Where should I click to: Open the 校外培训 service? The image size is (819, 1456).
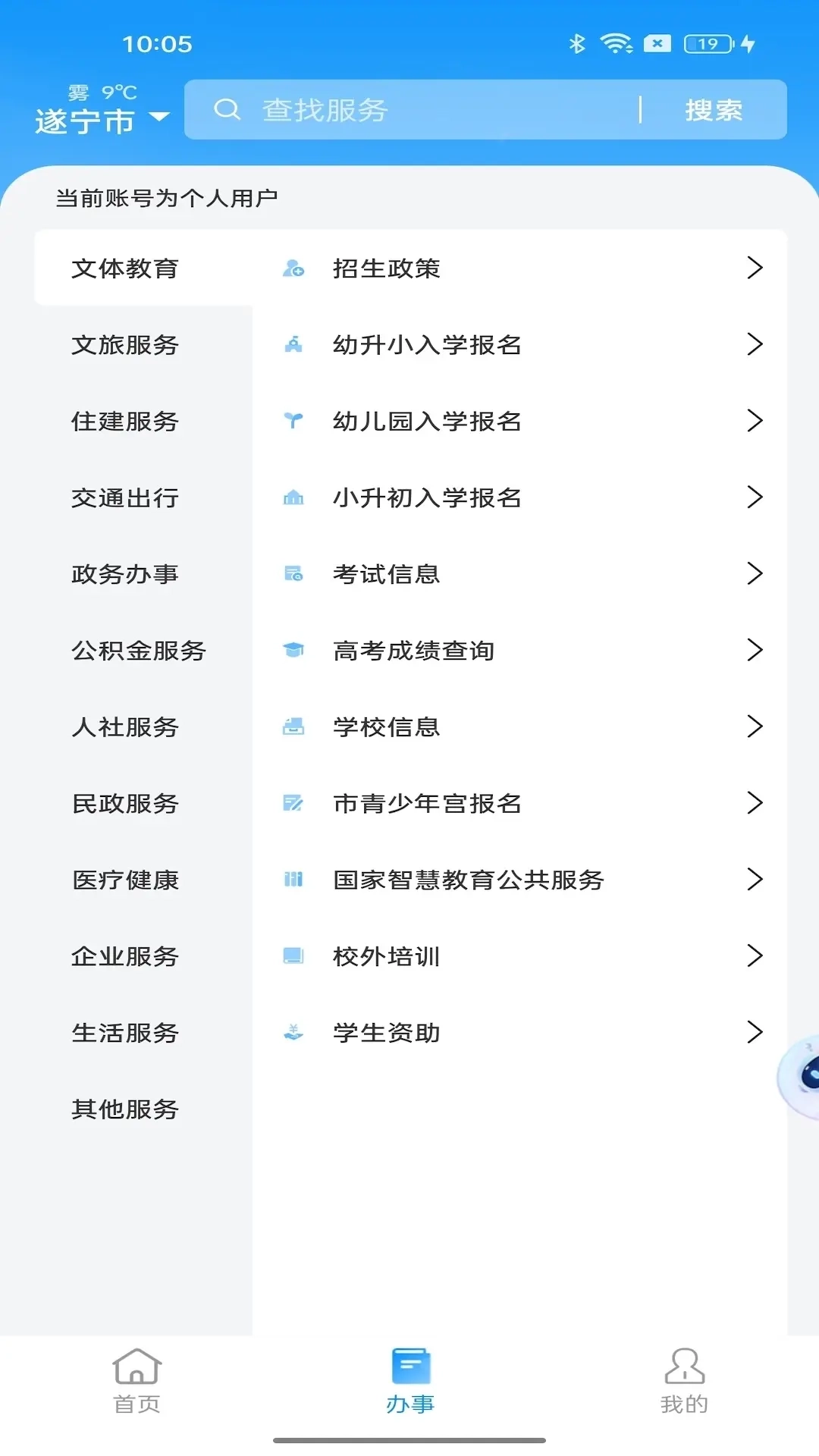pyautogui.click(x=387, y=956)
